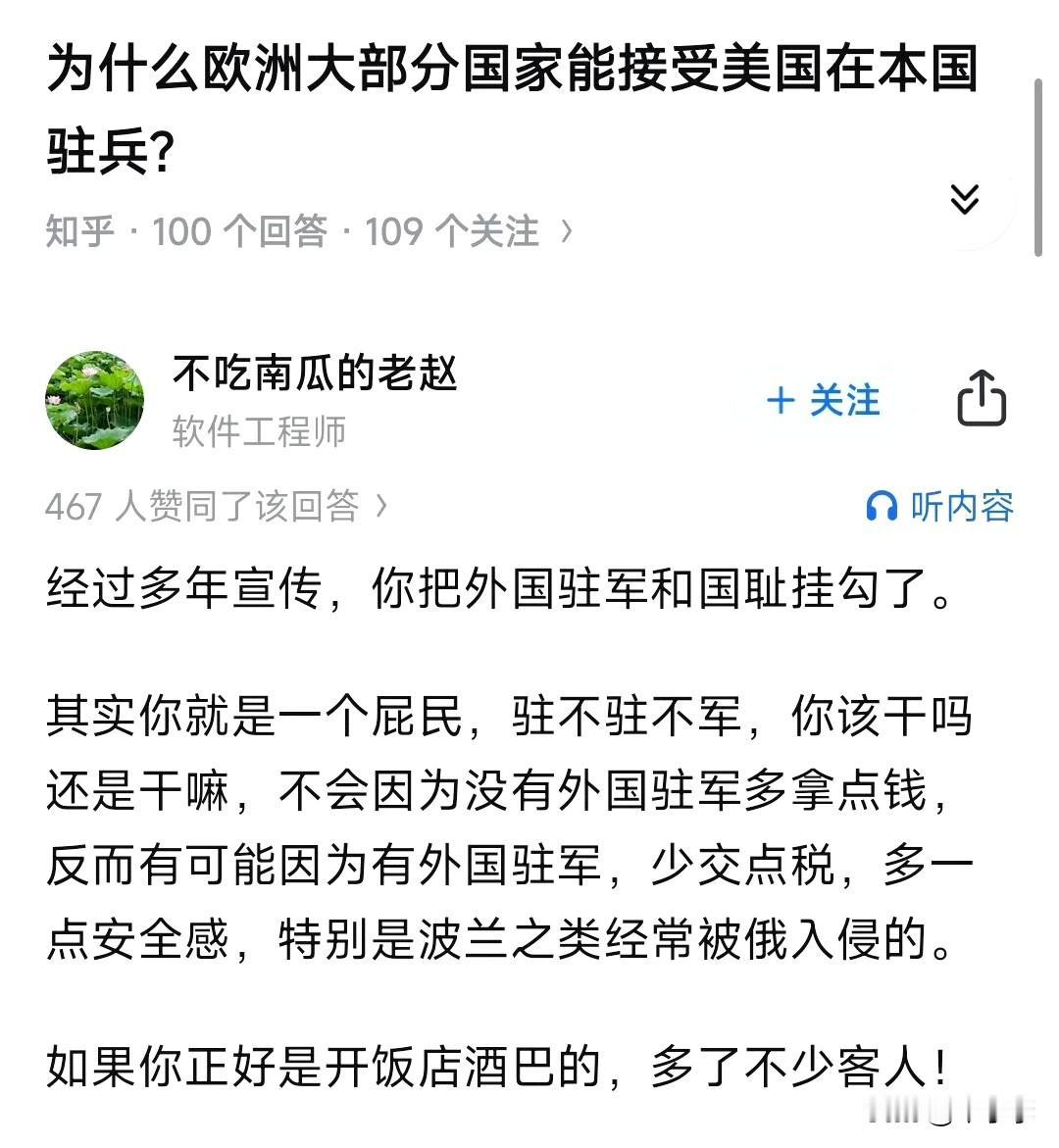Collapse the question card with the double-chevron icon
The width and height of the screenshot is (1059, 1148).
966,200
